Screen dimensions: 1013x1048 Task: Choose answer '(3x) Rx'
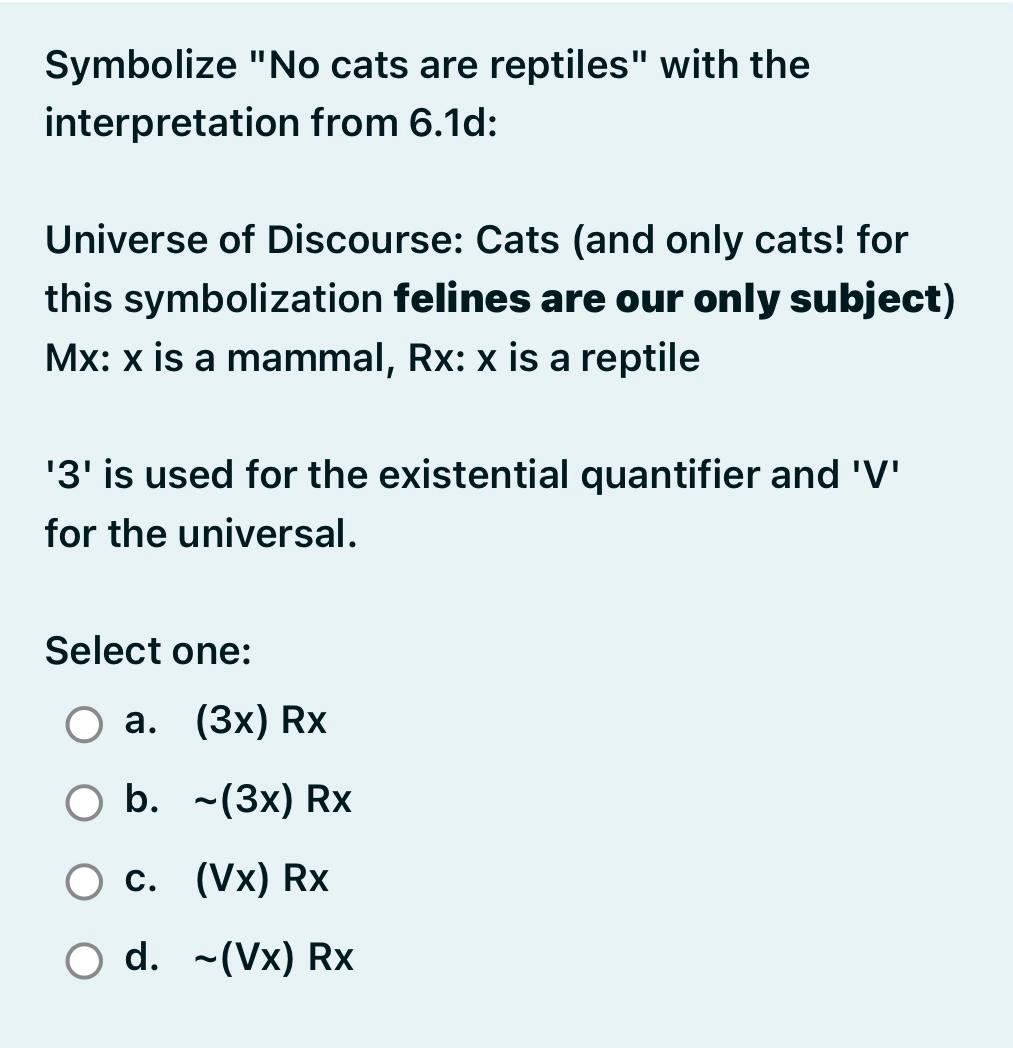coord(262,720)
